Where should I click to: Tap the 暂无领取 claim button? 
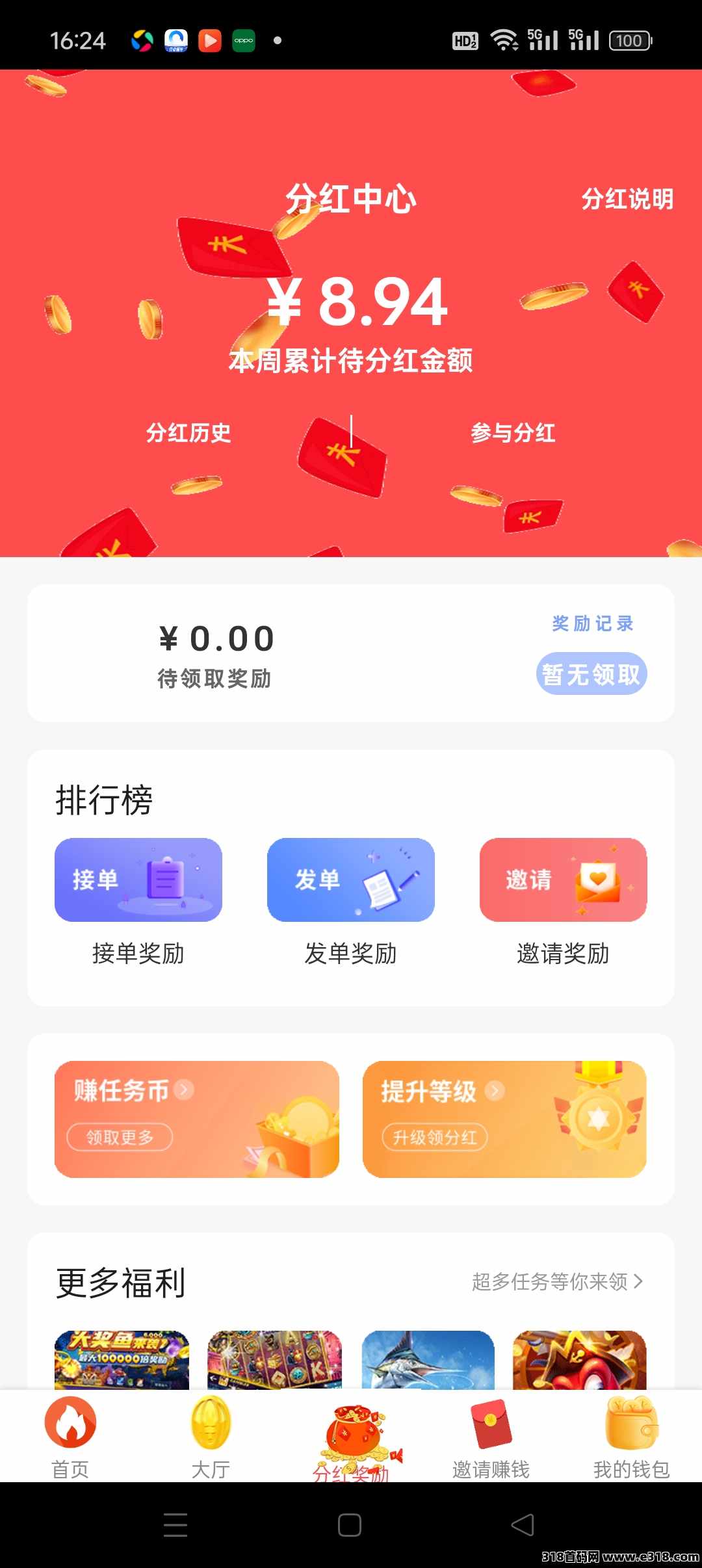coord(591,674)
